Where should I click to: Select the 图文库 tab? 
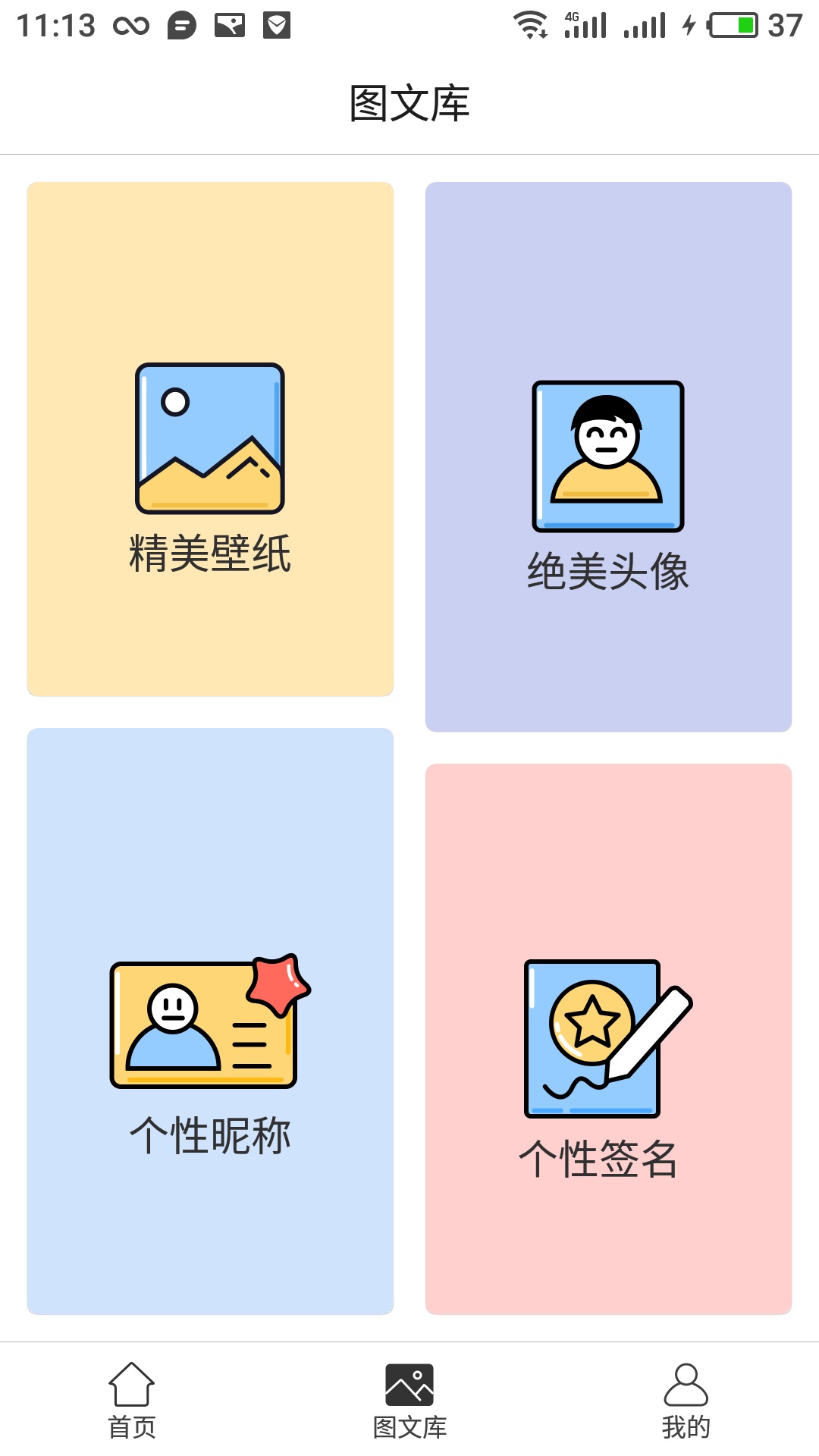pos(409,1410)
